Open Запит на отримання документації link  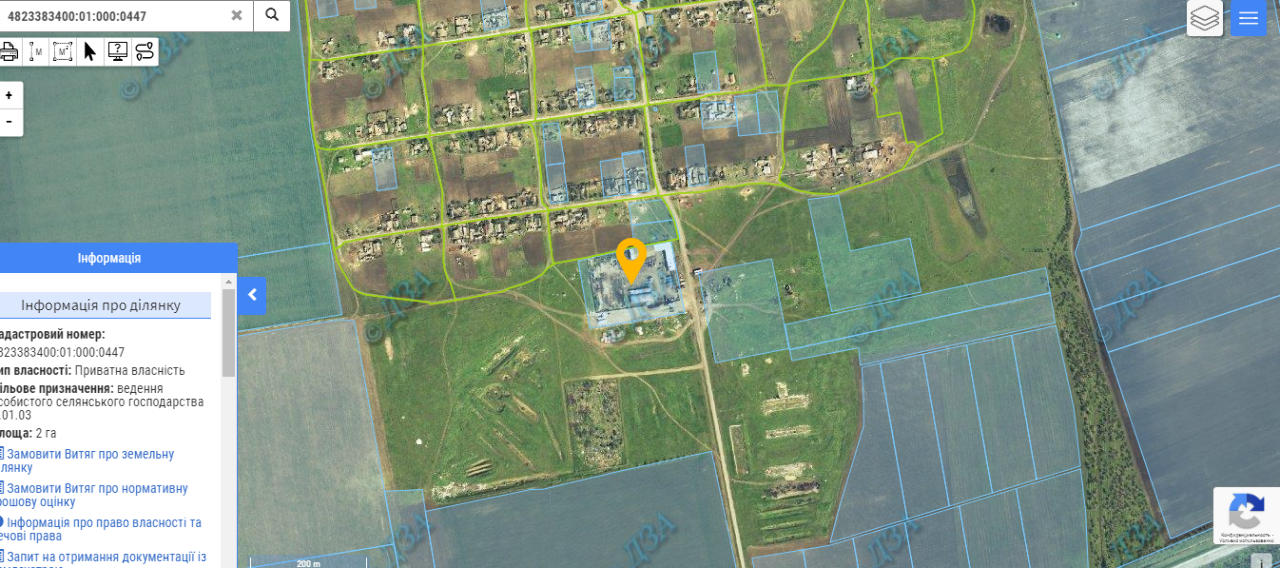click(x=105, y=557)
